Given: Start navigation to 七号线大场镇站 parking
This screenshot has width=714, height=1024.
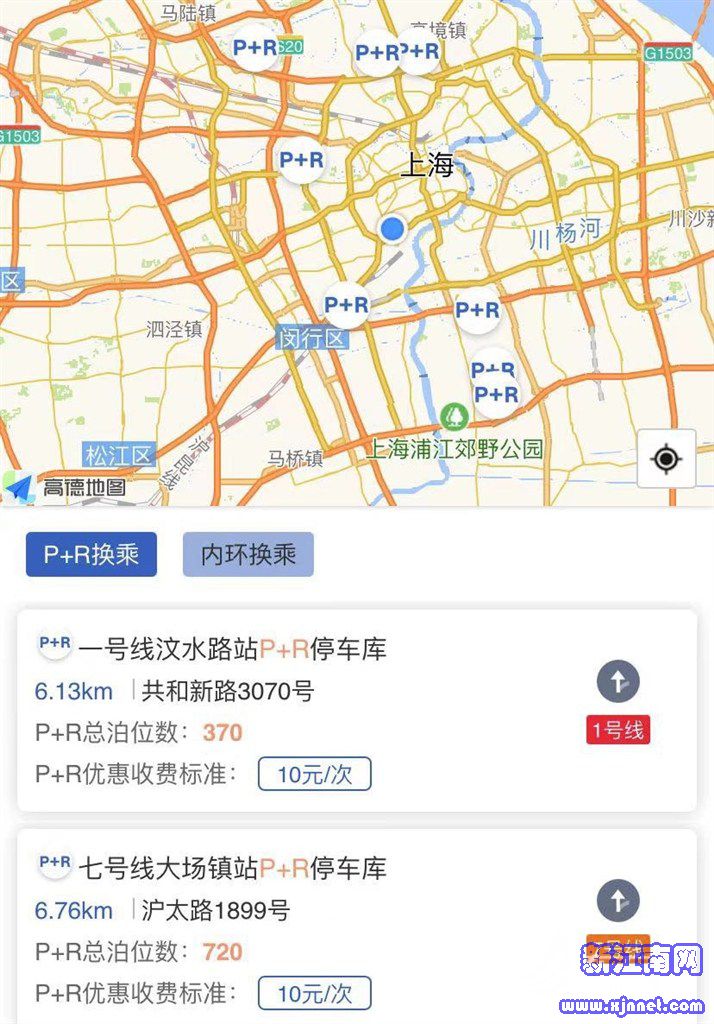Looking at the screenshot, I should pos(618,901).
